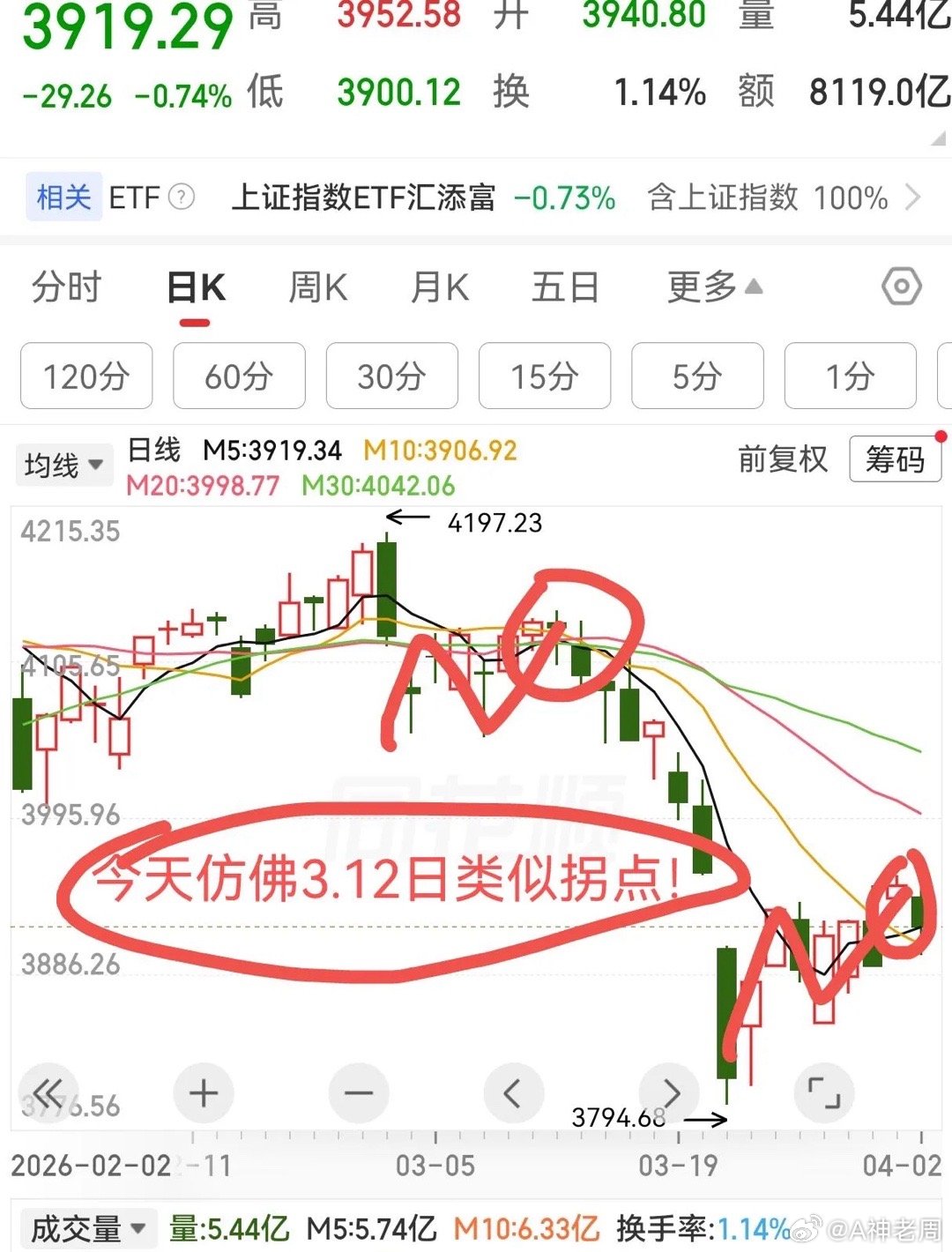Zoom out of chart with minus icon
Image resolution: width=952 pixels, height=1252 pixels.
pyautogui.click(x=358, y=1092)
